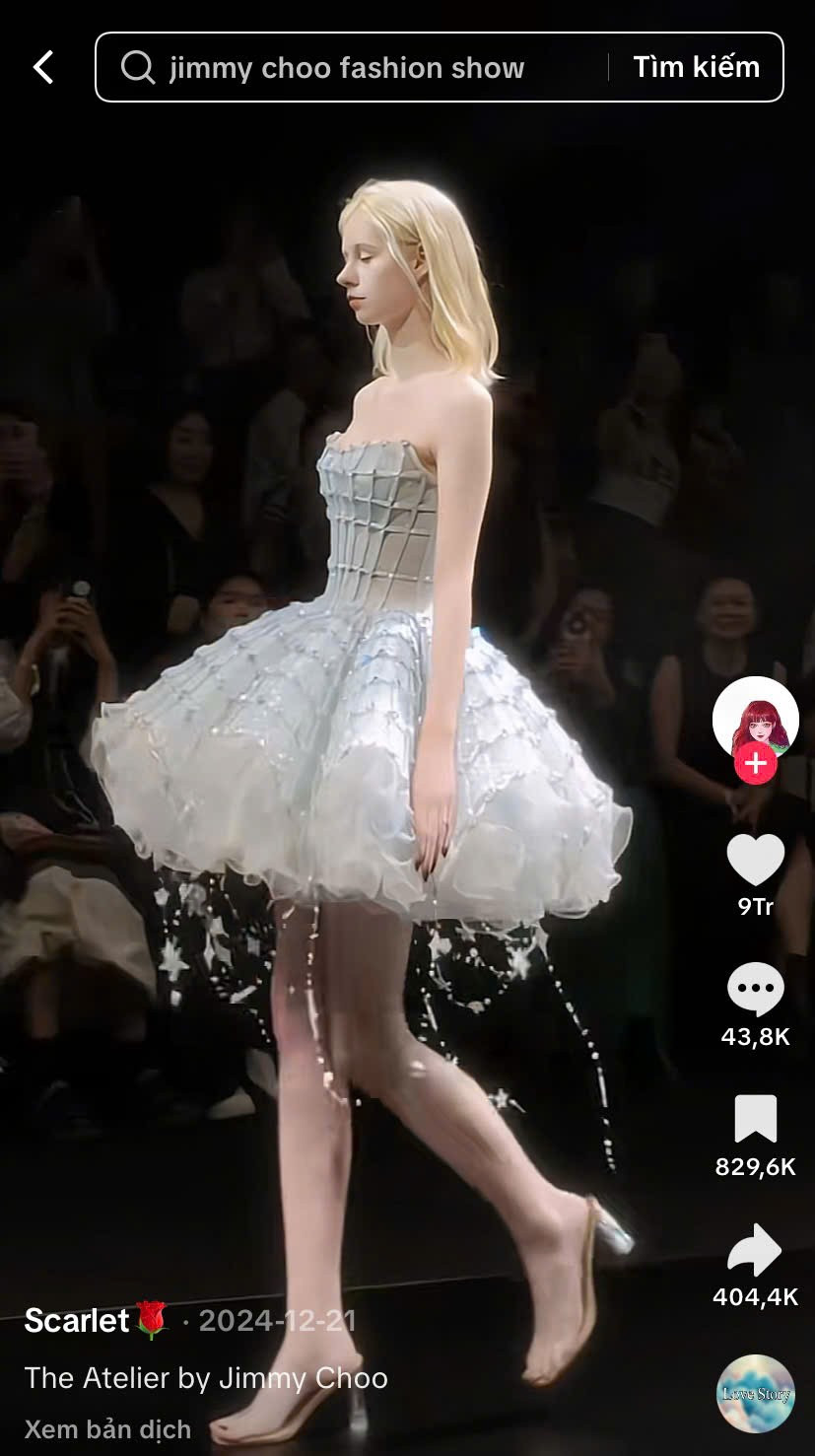Follow Scarlet with the red plus button

point(756,763)
